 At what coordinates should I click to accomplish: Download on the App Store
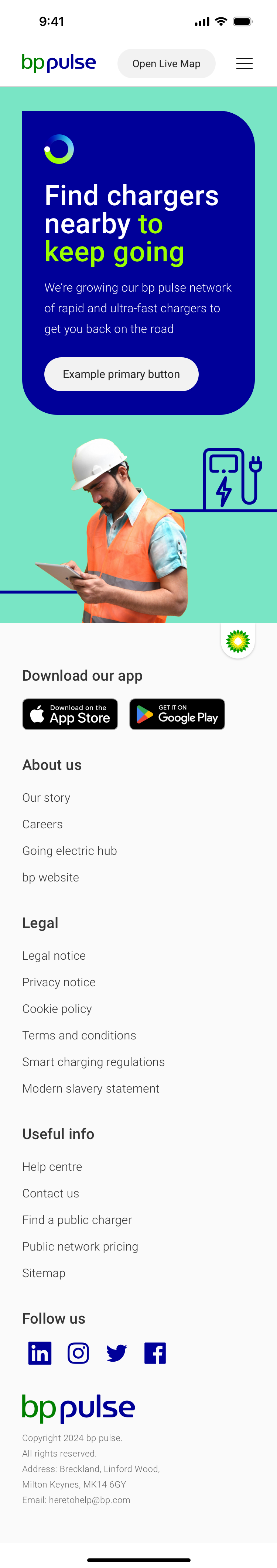click(x=70, y=714)
